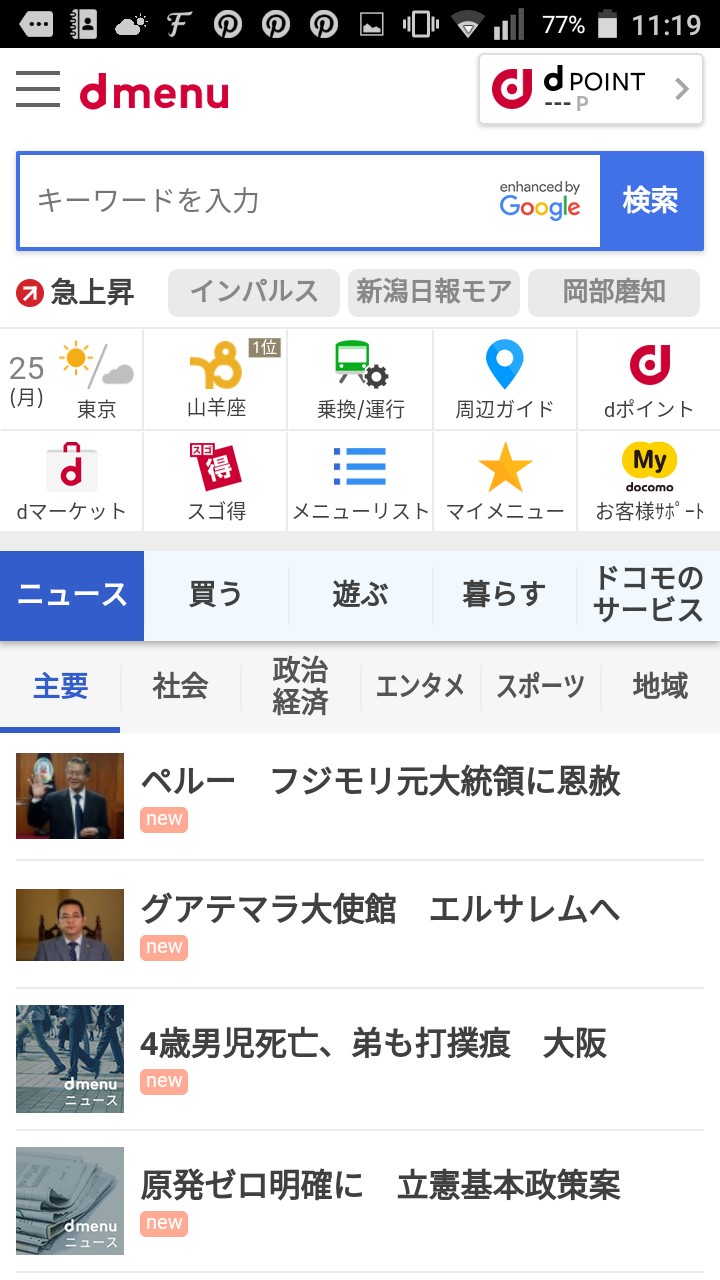
Task: Open マイメニュー favorites
Action: pyautogui.click(x=504, y=482)
